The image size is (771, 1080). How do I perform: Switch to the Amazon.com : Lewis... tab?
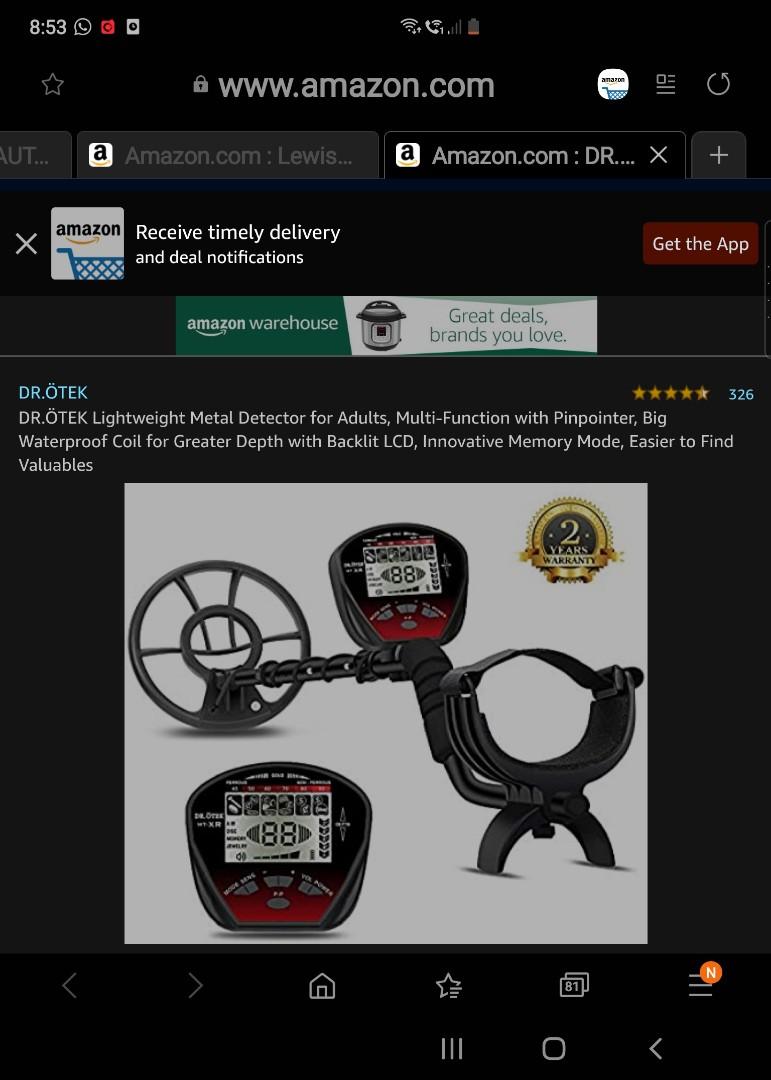(x=228, y=156)
